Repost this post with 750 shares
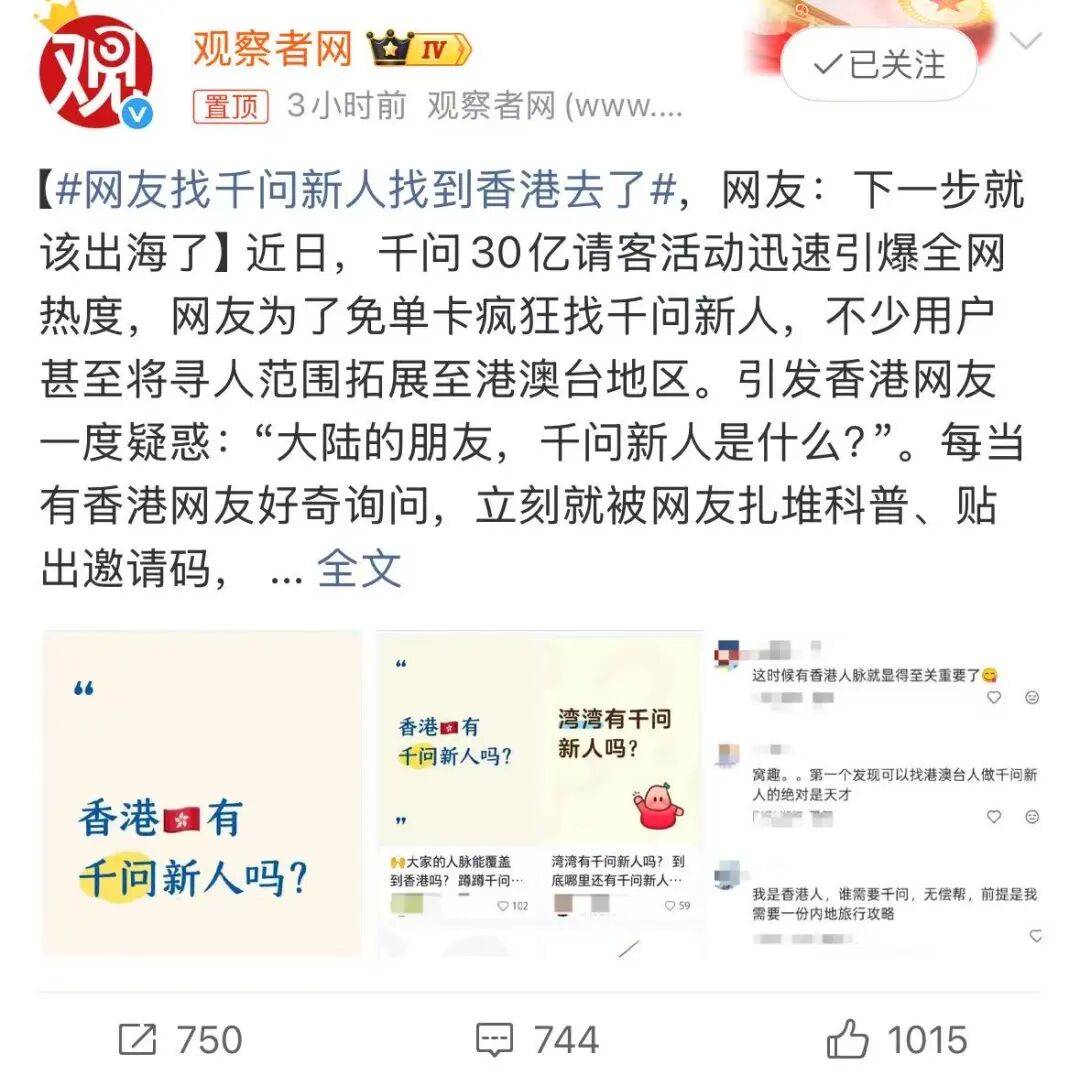Viewport: 1080px width, 1086px height. point(181,1040)
